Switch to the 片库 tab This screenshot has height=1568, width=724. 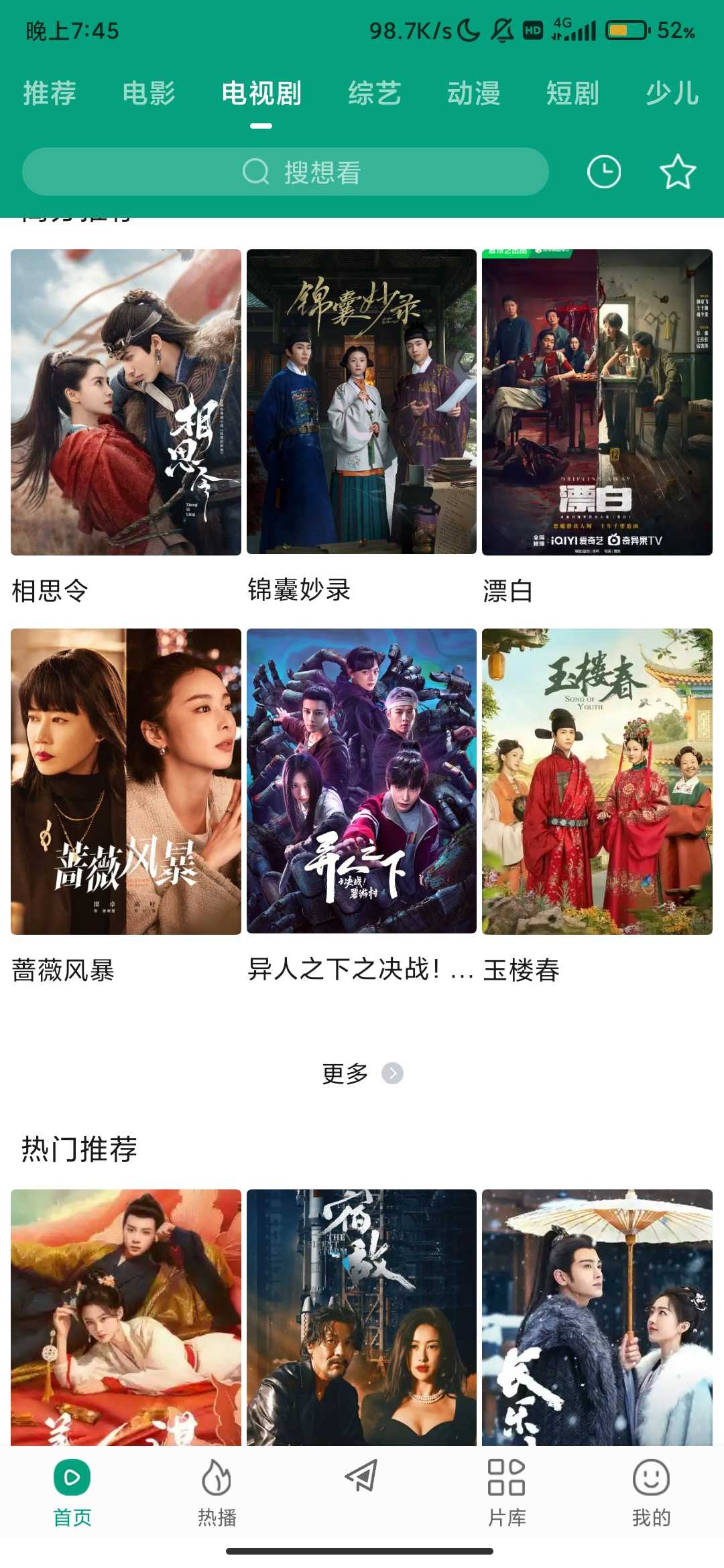507,1489
